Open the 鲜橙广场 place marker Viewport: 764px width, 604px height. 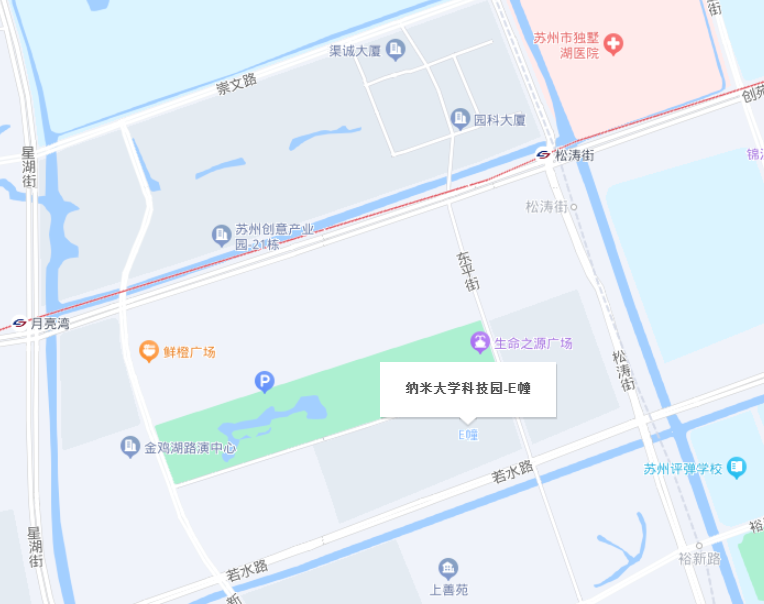pyautogui.click(x=149, y=351)
